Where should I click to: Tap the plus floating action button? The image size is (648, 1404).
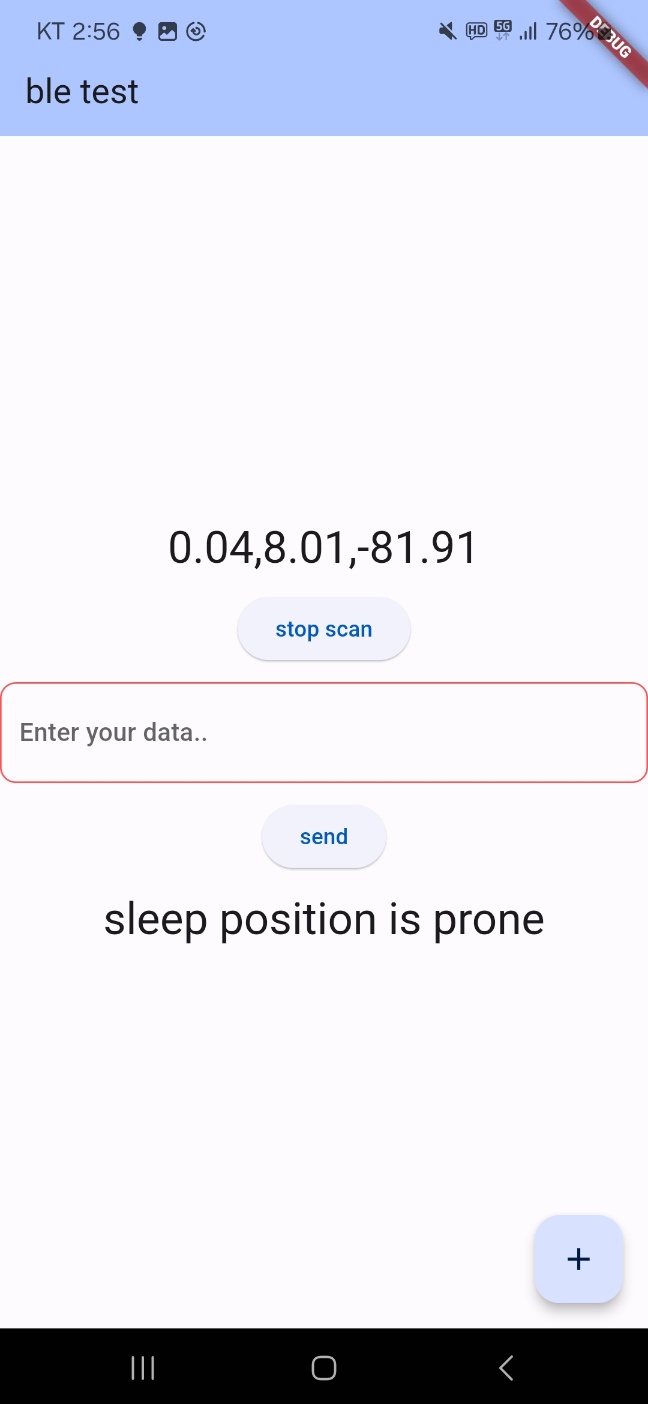579,1259
